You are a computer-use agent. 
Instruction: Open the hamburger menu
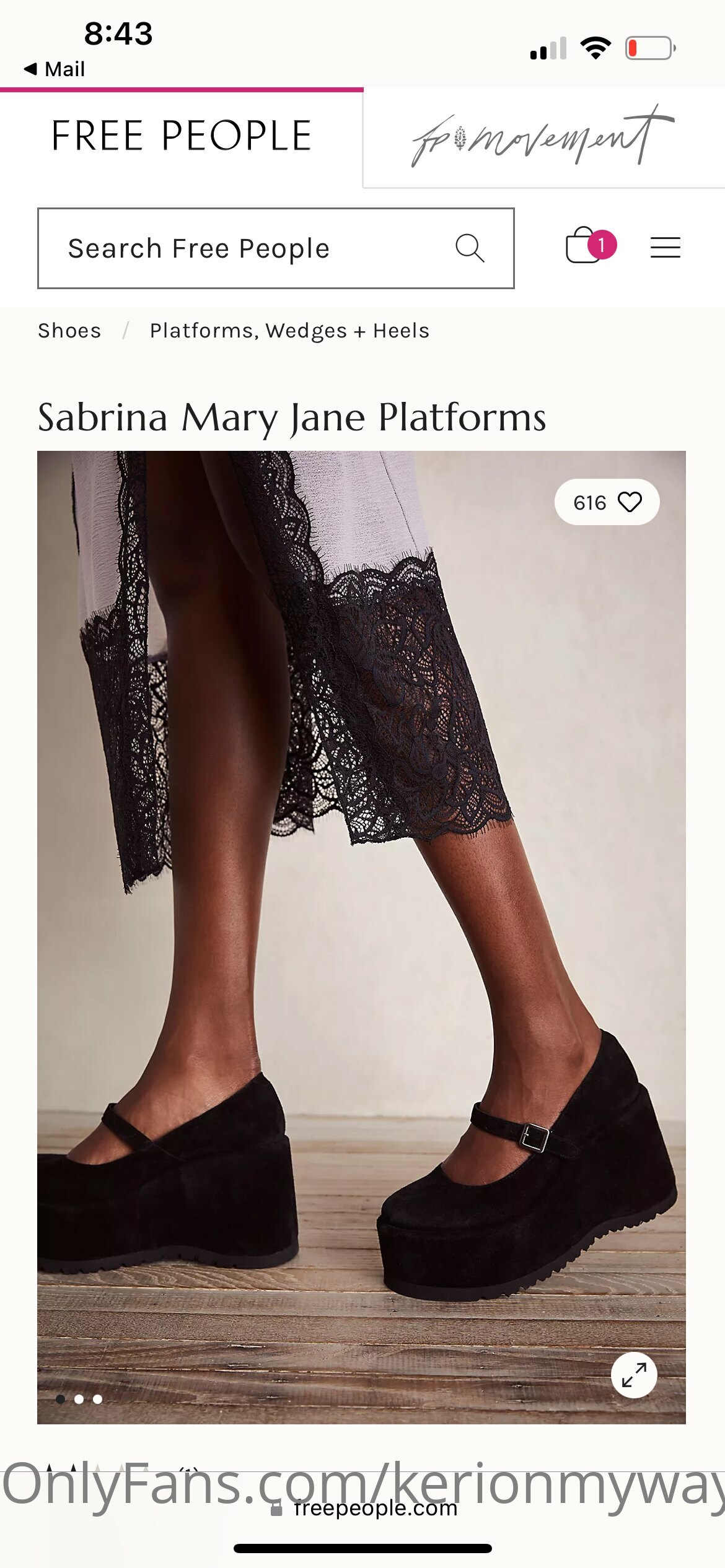(666, 248)
